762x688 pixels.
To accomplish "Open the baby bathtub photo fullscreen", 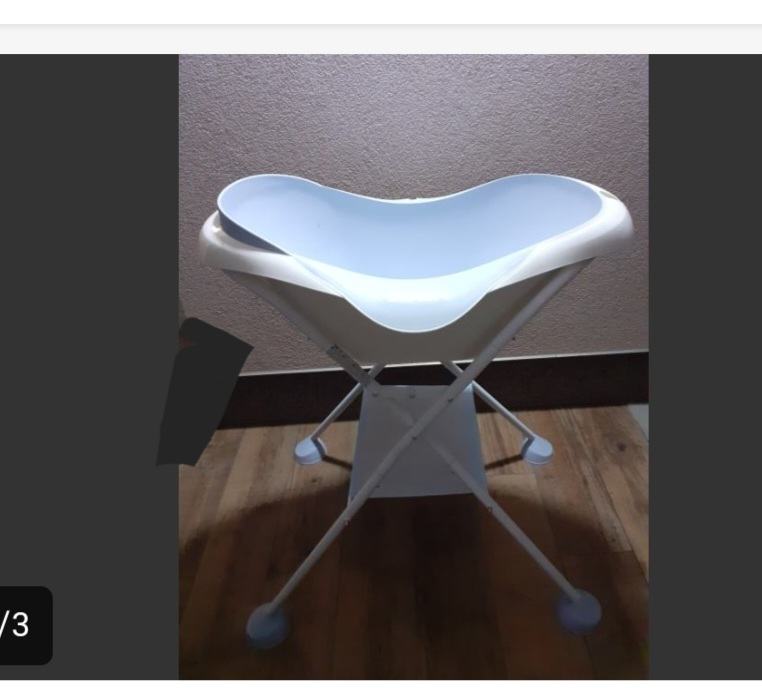I will (x=413, y=366).
